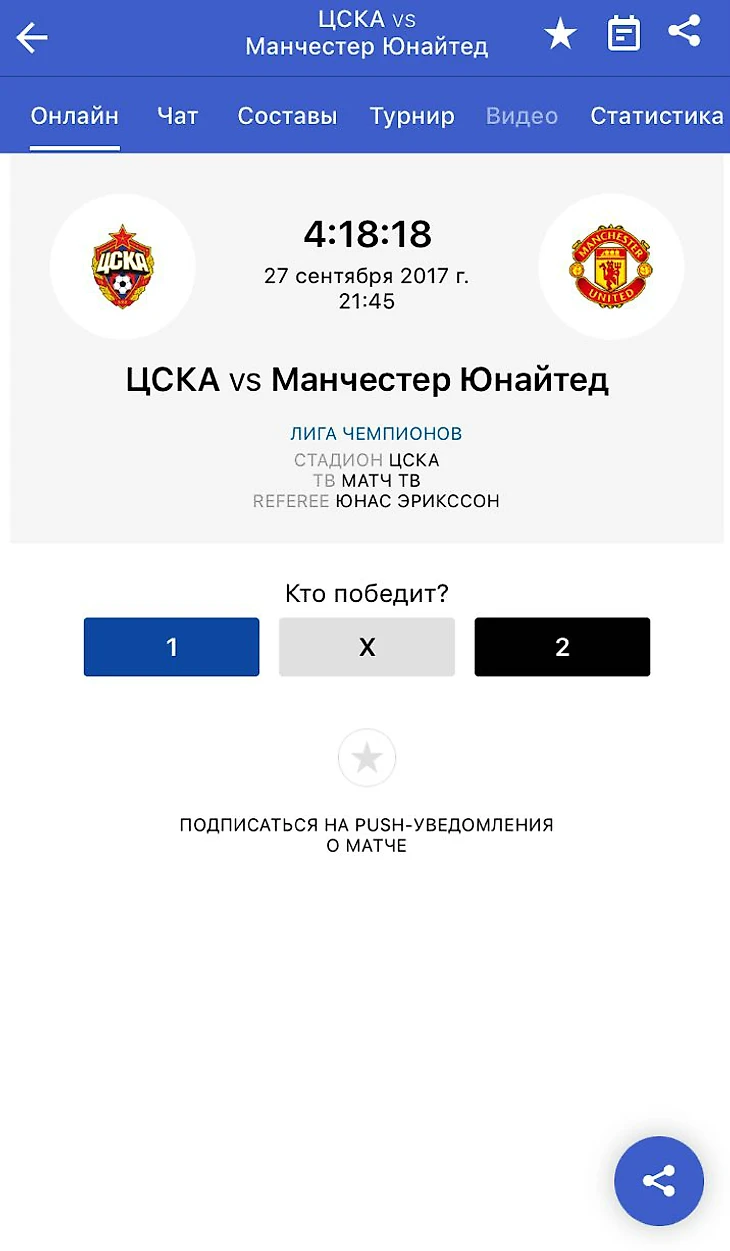Go back using the arrow icon
Viewport: 730px width, 1251px height.
[x=32, y=37]
